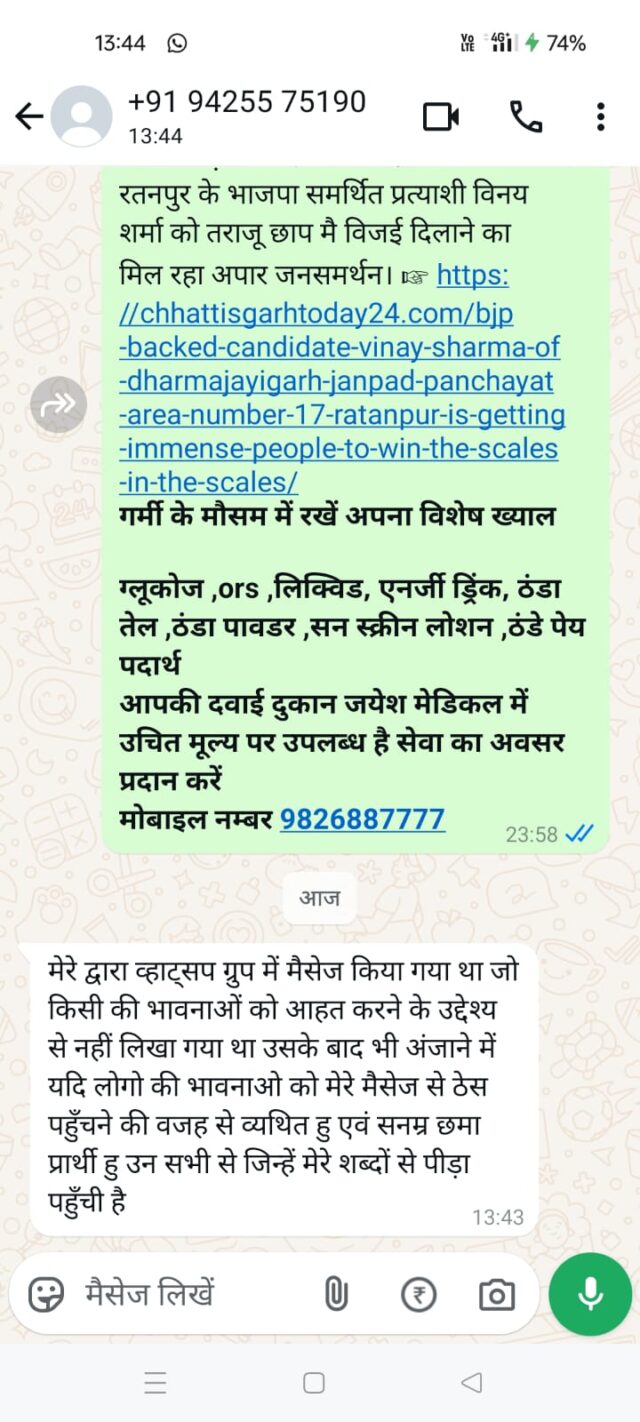The height and width of the screenshot is (1422, 640).
Task: Attach a file with the paperclip
Action: click(x=334, y=1294)
